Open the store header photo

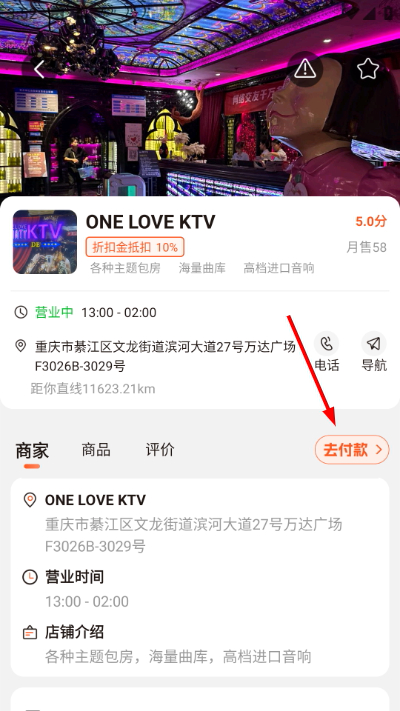point(200,98)
